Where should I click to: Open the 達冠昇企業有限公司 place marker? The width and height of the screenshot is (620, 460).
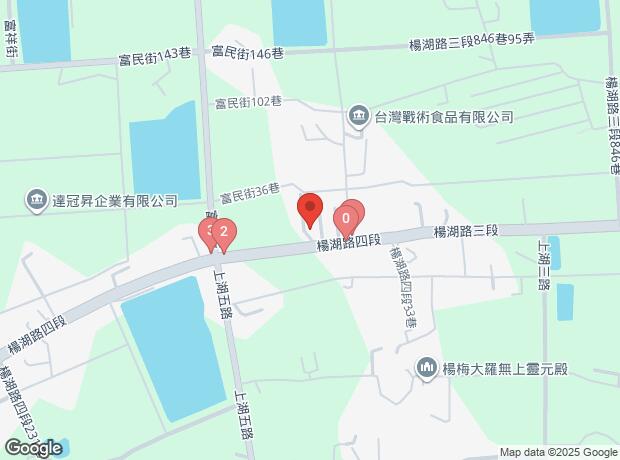(x=37, y=201)
